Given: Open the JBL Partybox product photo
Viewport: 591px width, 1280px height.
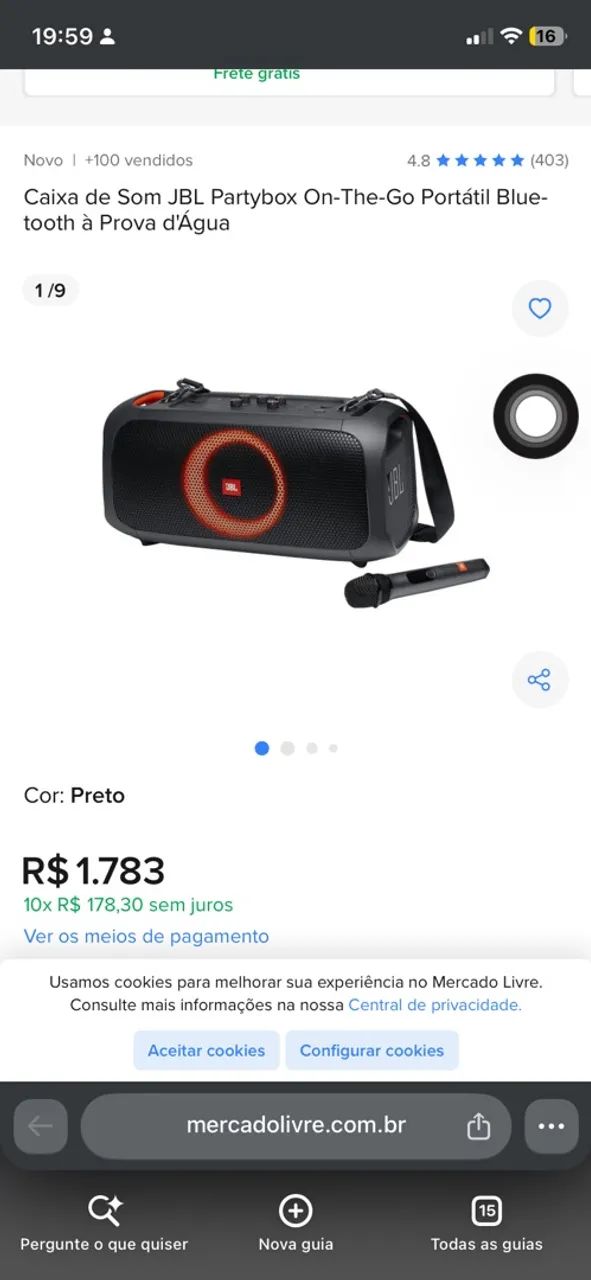Looking at the screenshot, I should pos(296,494).
